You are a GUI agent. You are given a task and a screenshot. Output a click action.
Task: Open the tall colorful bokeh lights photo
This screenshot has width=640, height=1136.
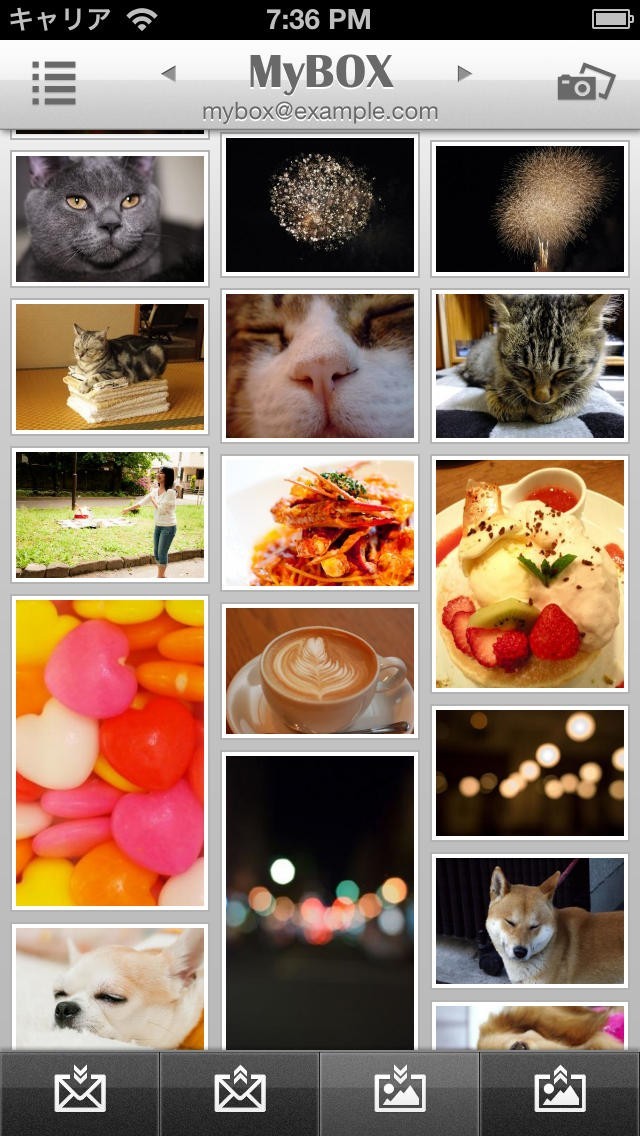point(320,900)
